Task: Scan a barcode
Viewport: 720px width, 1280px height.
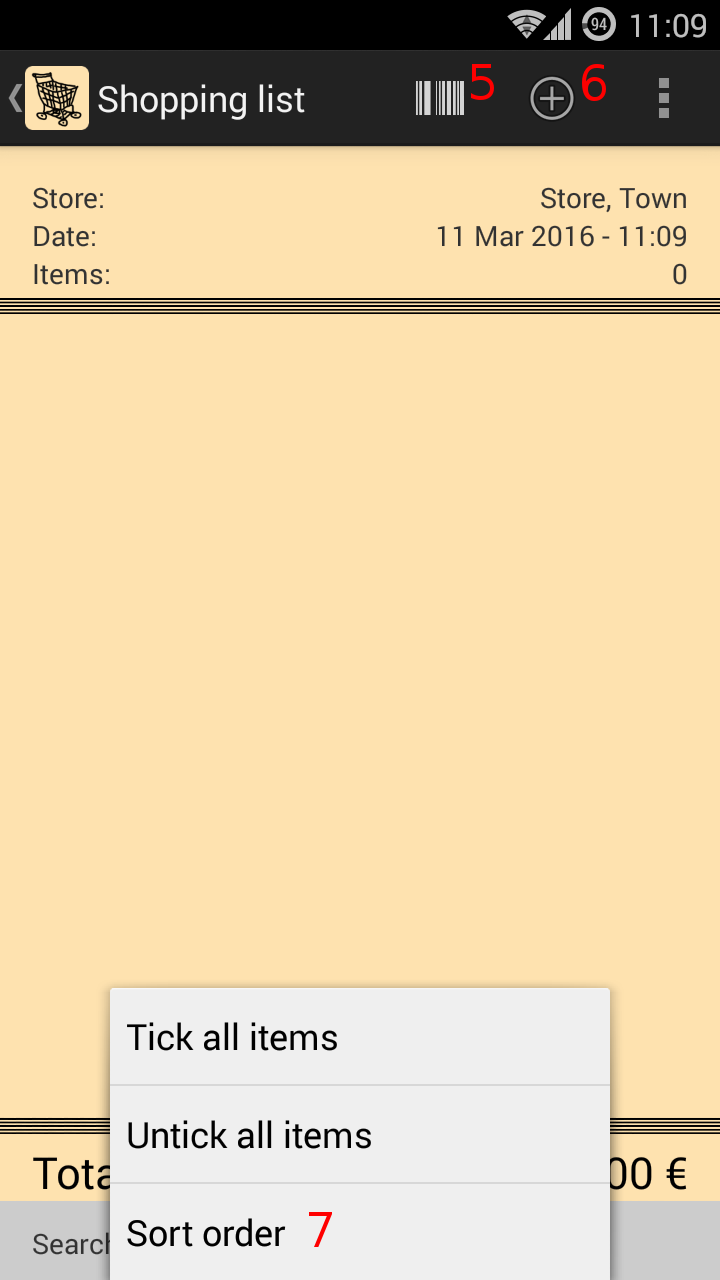Action: (440, 98)
